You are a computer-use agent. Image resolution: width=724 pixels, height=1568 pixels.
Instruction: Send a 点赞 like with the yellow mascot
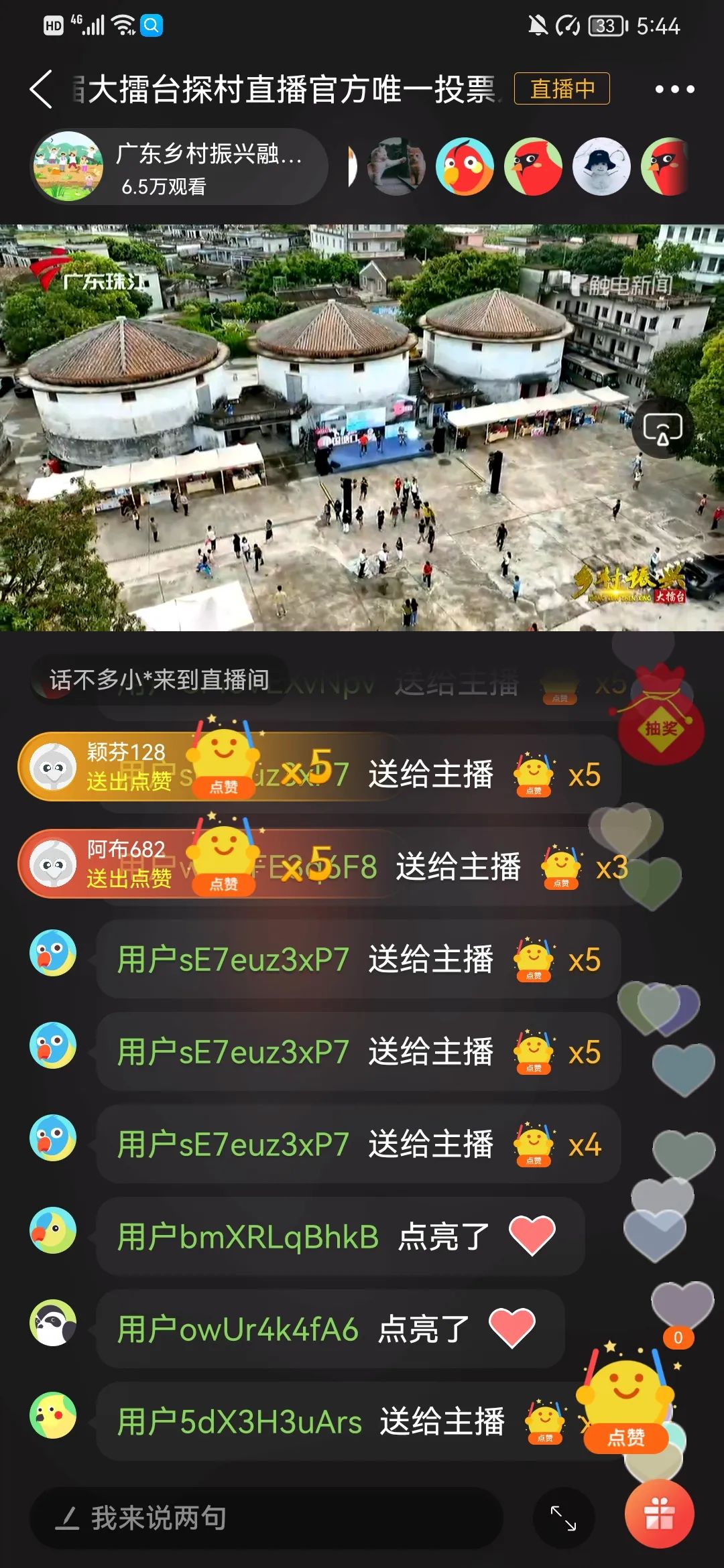point(626,1400)
